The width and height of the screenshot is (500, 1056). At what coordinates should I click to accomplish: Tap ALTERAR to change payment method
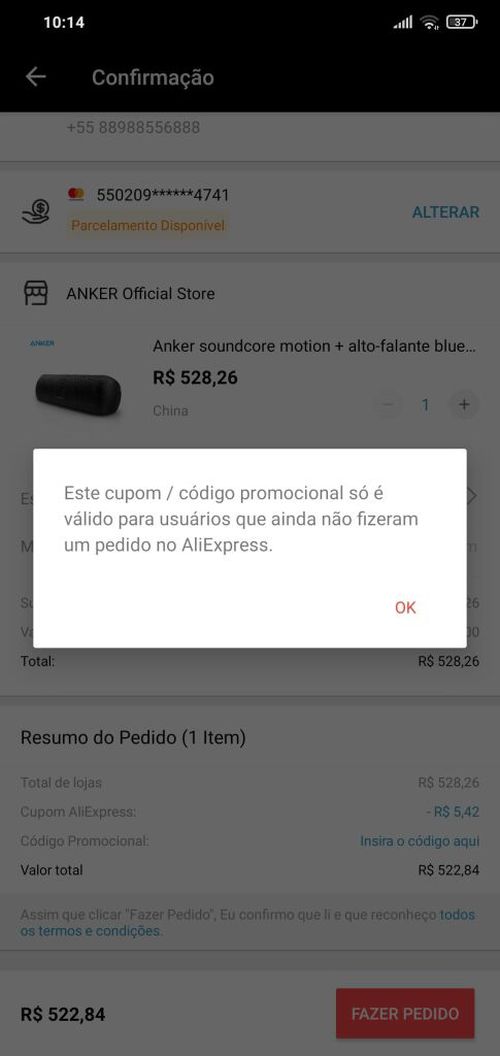pyautogui.click(x=445, y=212)
